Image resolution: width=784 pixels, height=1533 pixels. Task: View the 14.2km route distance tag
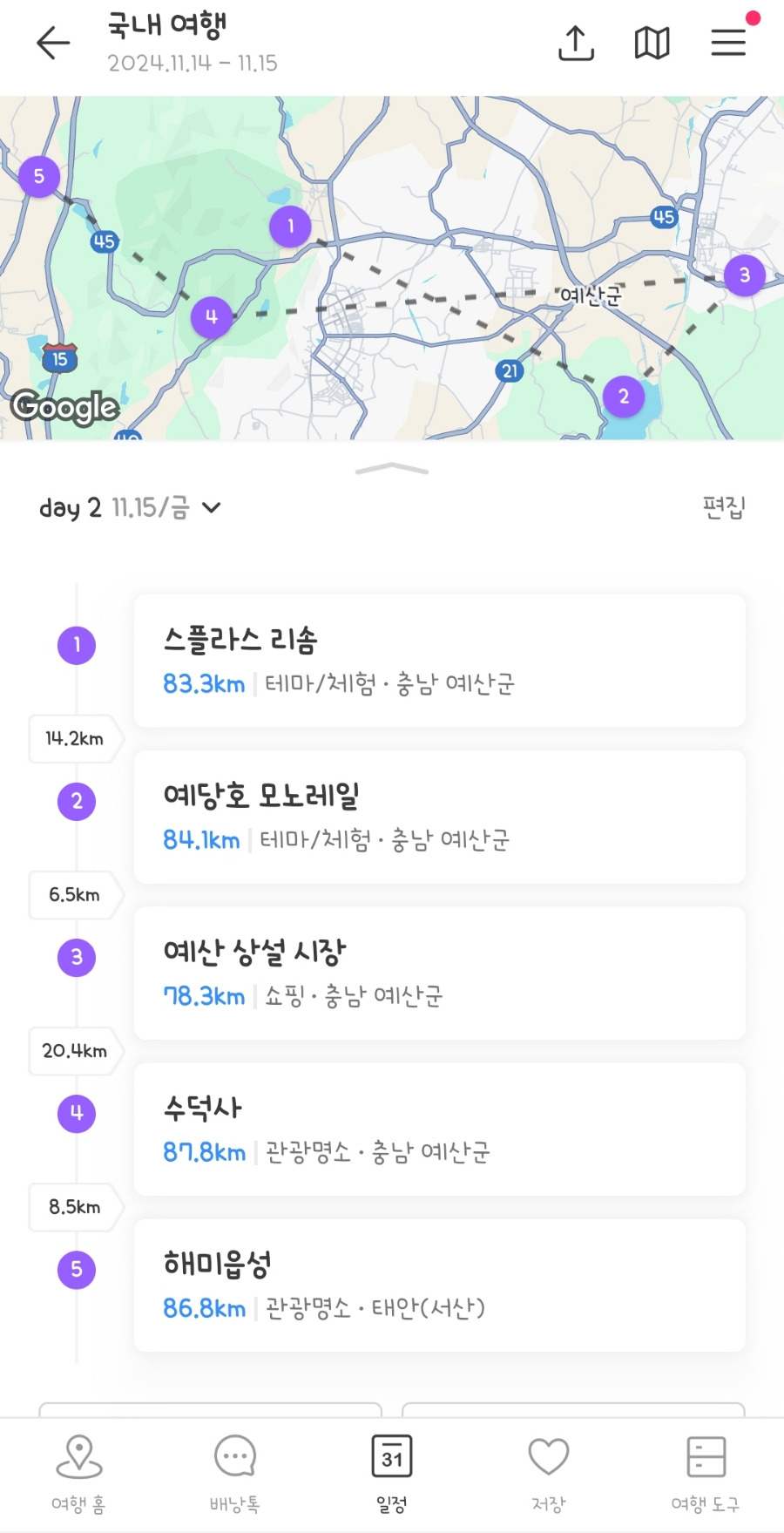coord(76,739)
